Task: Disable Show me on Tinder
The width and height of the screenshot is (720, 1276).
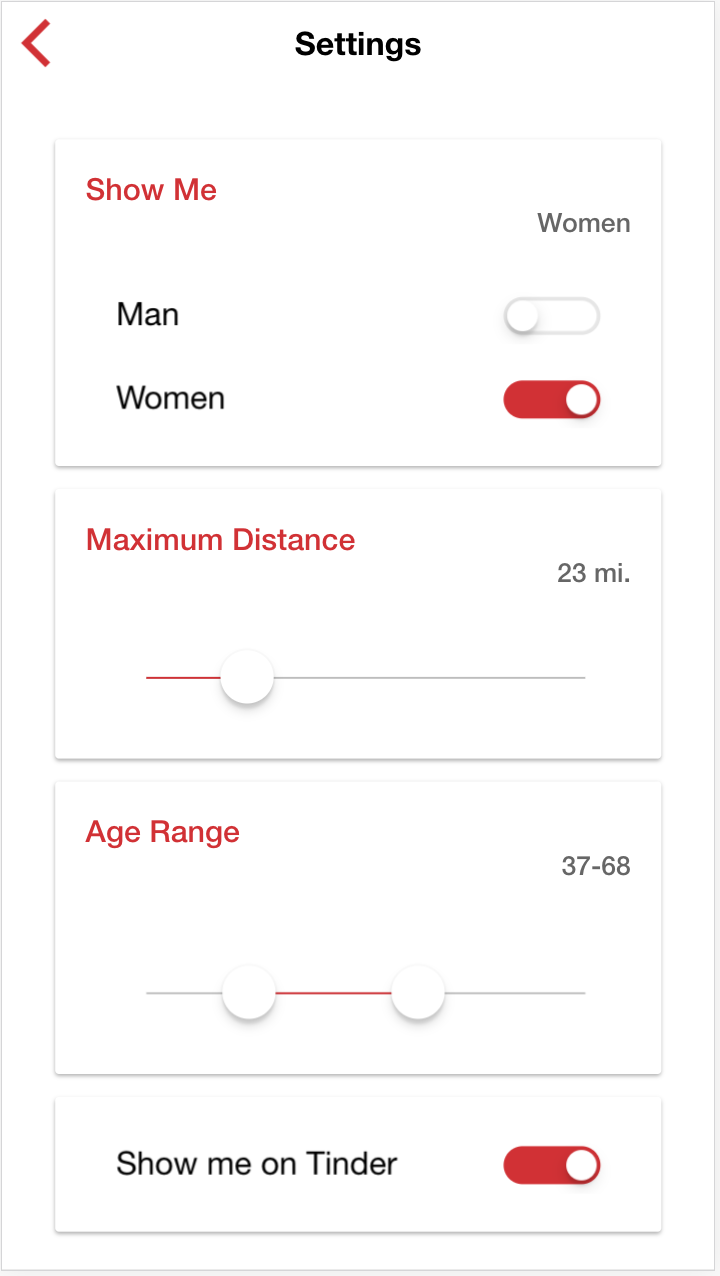Action: (551, 1165)
